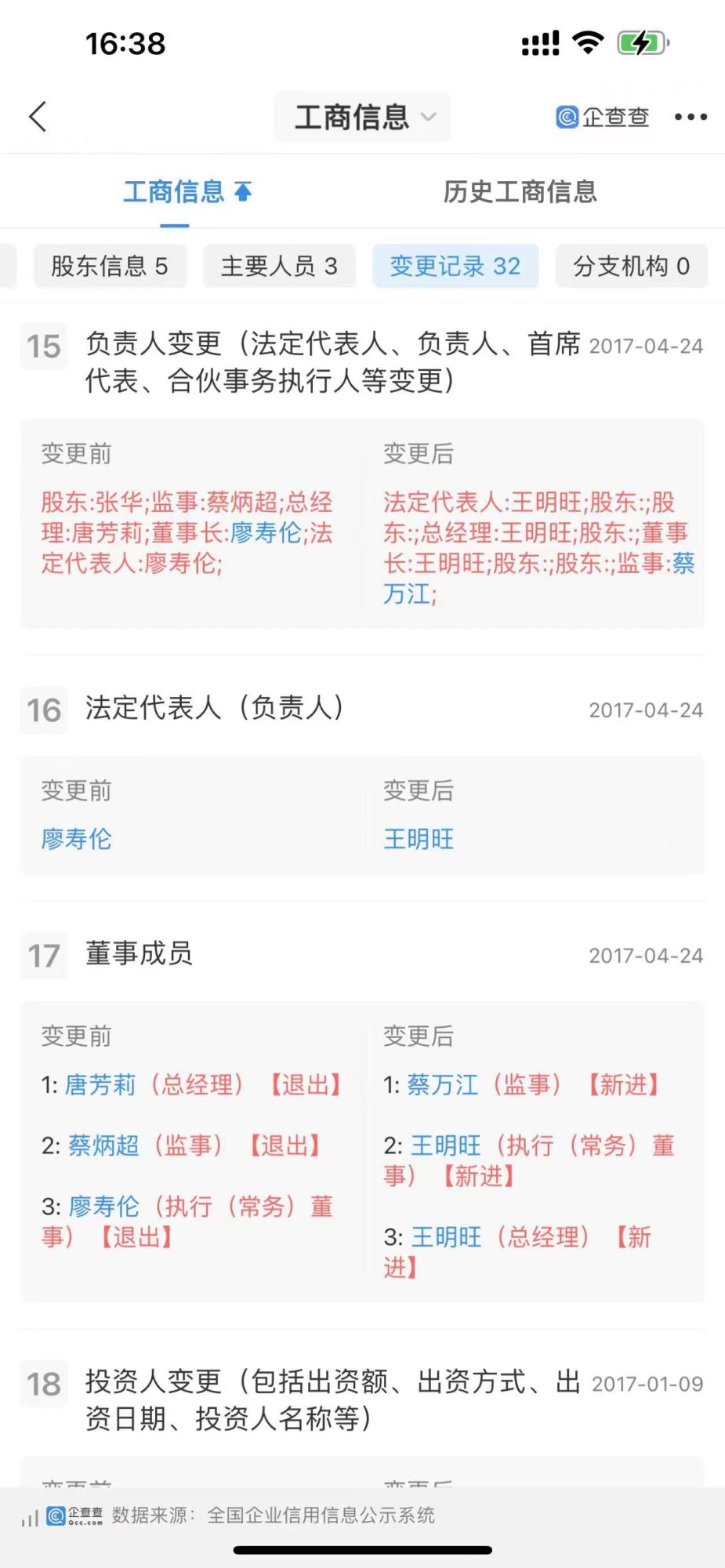The image size is (725, 1568).
Task: Open 廖寿伦 (执行董事) link in record 17
Action: click(x=103, y=1207)
